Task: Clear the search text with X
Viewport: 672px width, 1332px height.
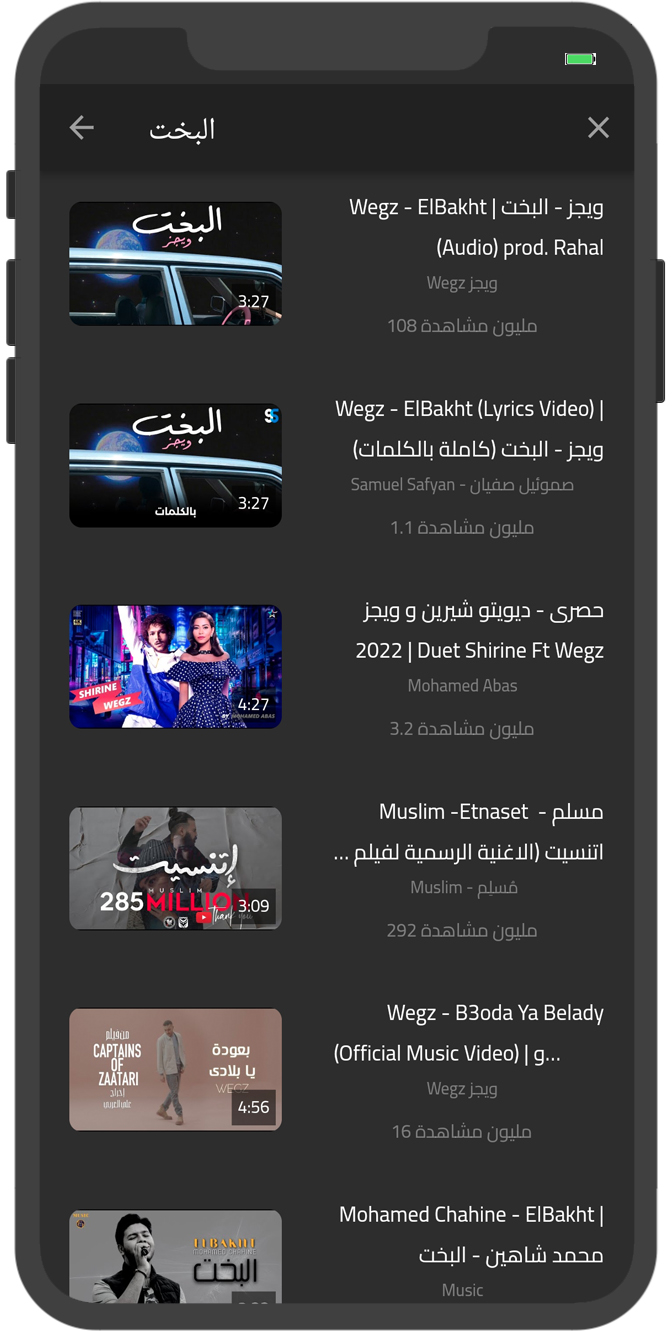Action: (x=598, y=128)
